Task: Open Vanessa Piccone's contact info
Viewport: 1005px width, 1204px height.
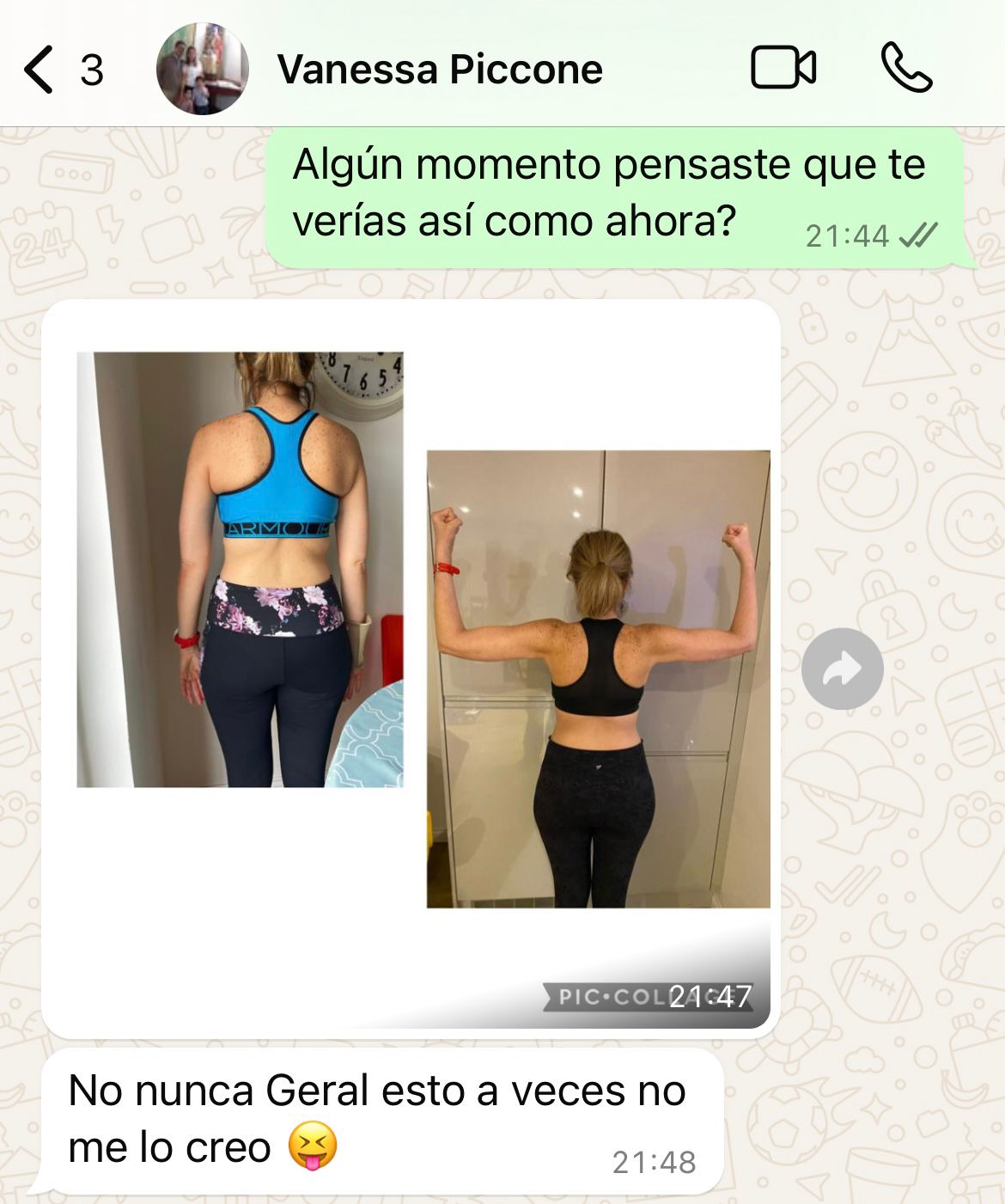Action: click(439, 70)
